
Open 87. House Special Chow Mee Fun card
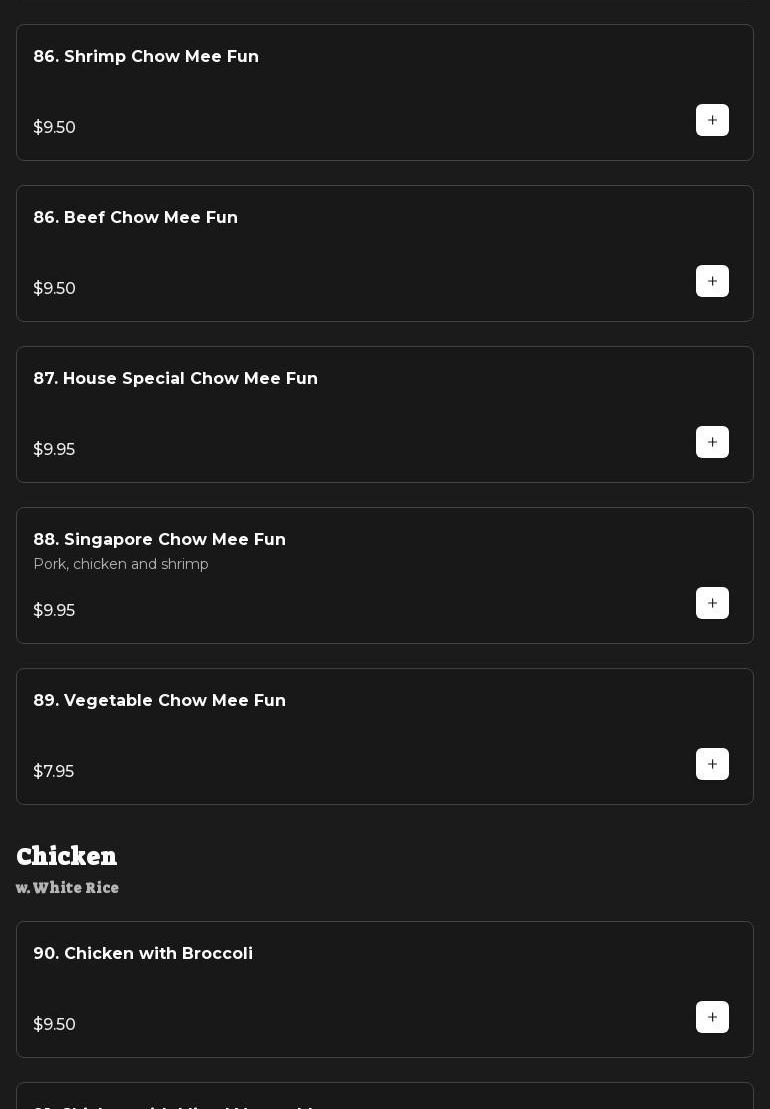tap(176, 379)
